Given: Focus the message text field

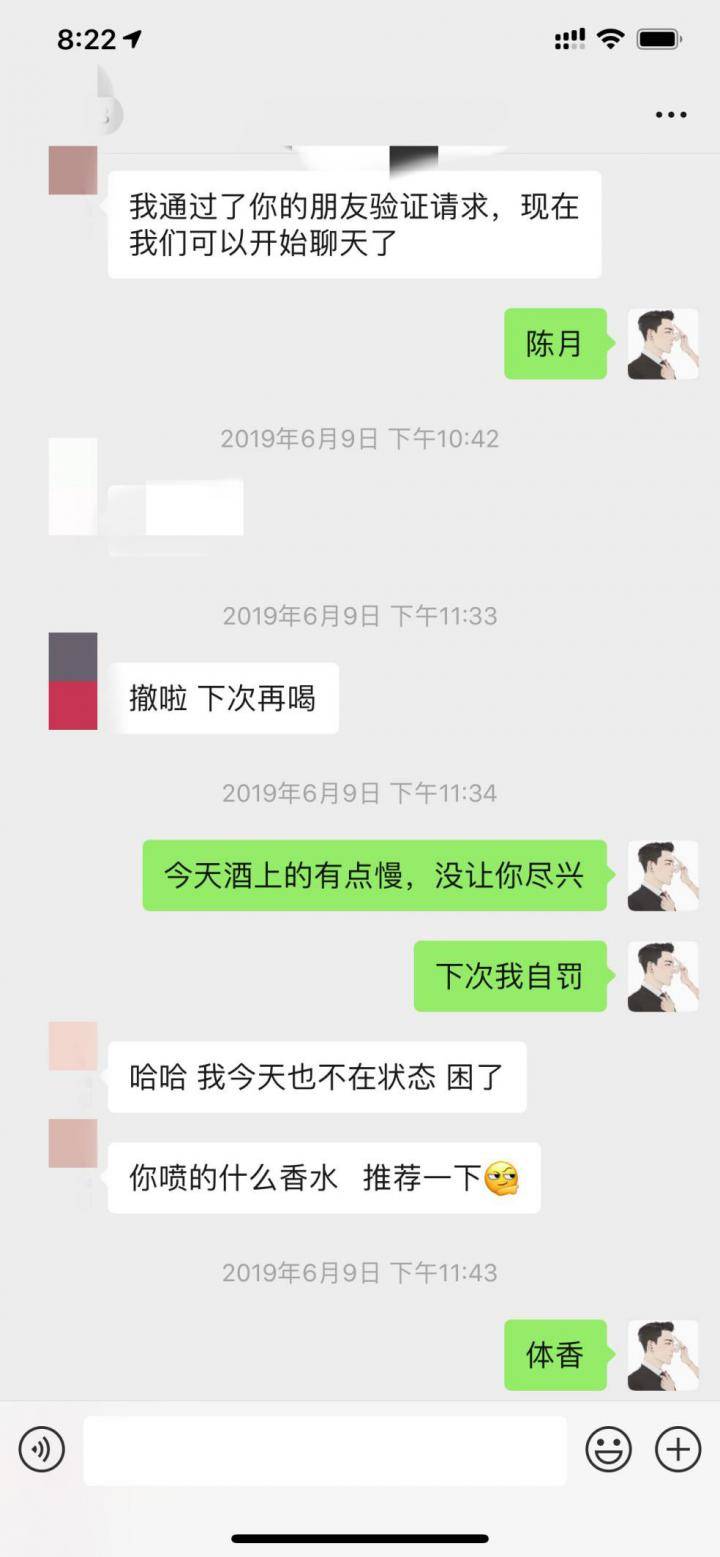Looking at the screenshot, I should 324,1450.
